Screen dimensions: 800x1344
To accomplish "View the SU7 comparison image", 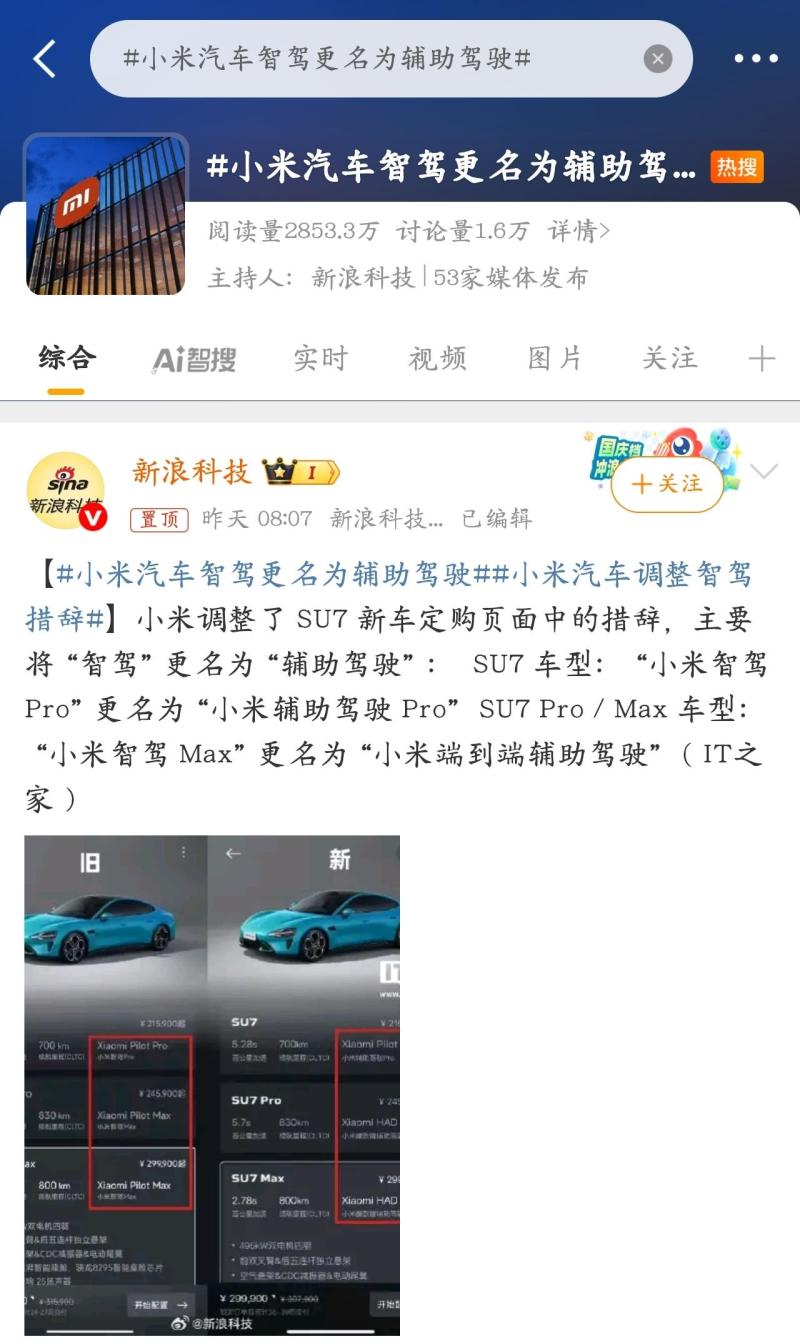I will [x=212, y=1085].
